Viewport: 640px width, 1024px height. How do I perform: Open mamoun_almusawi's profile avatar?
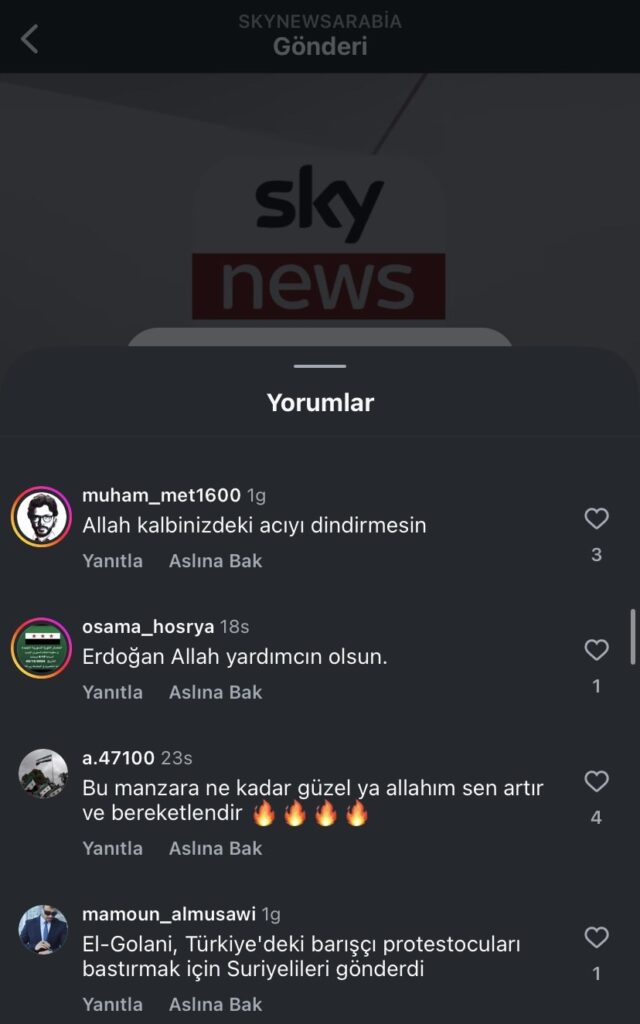[43, 930]
